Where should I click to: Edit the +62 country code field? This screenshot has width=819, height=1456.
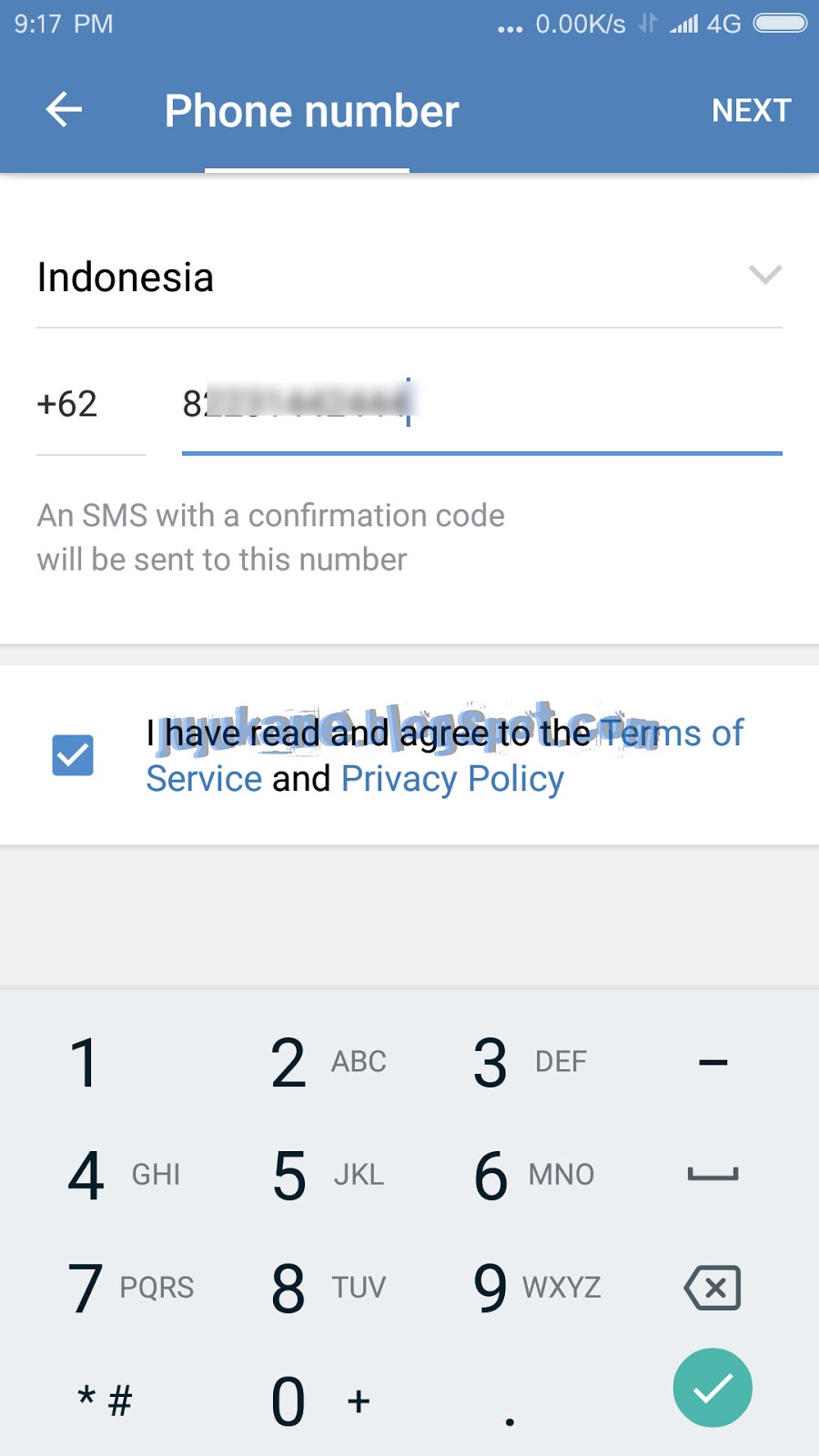(90, 404)
